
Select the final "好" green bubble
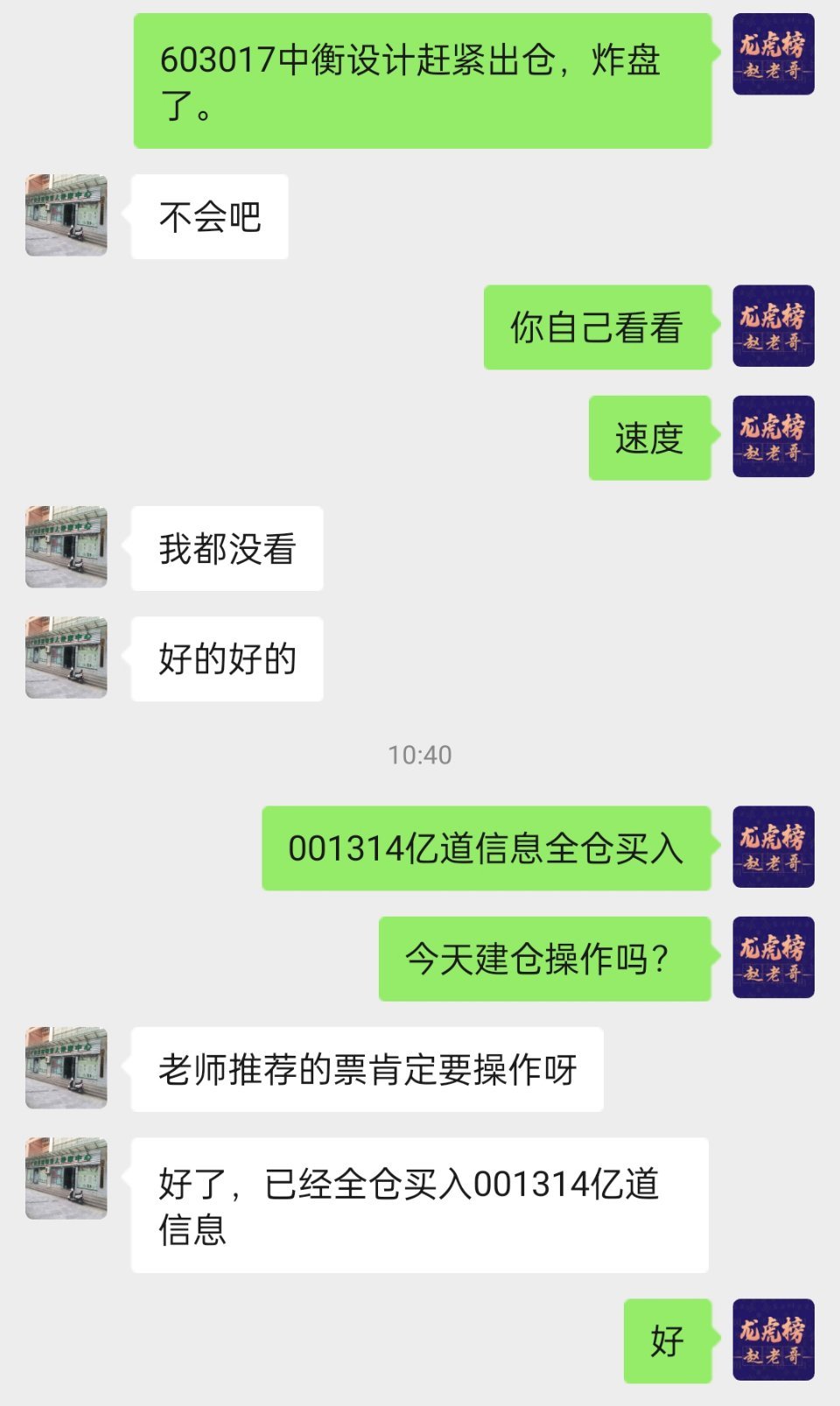point(667,1337)
